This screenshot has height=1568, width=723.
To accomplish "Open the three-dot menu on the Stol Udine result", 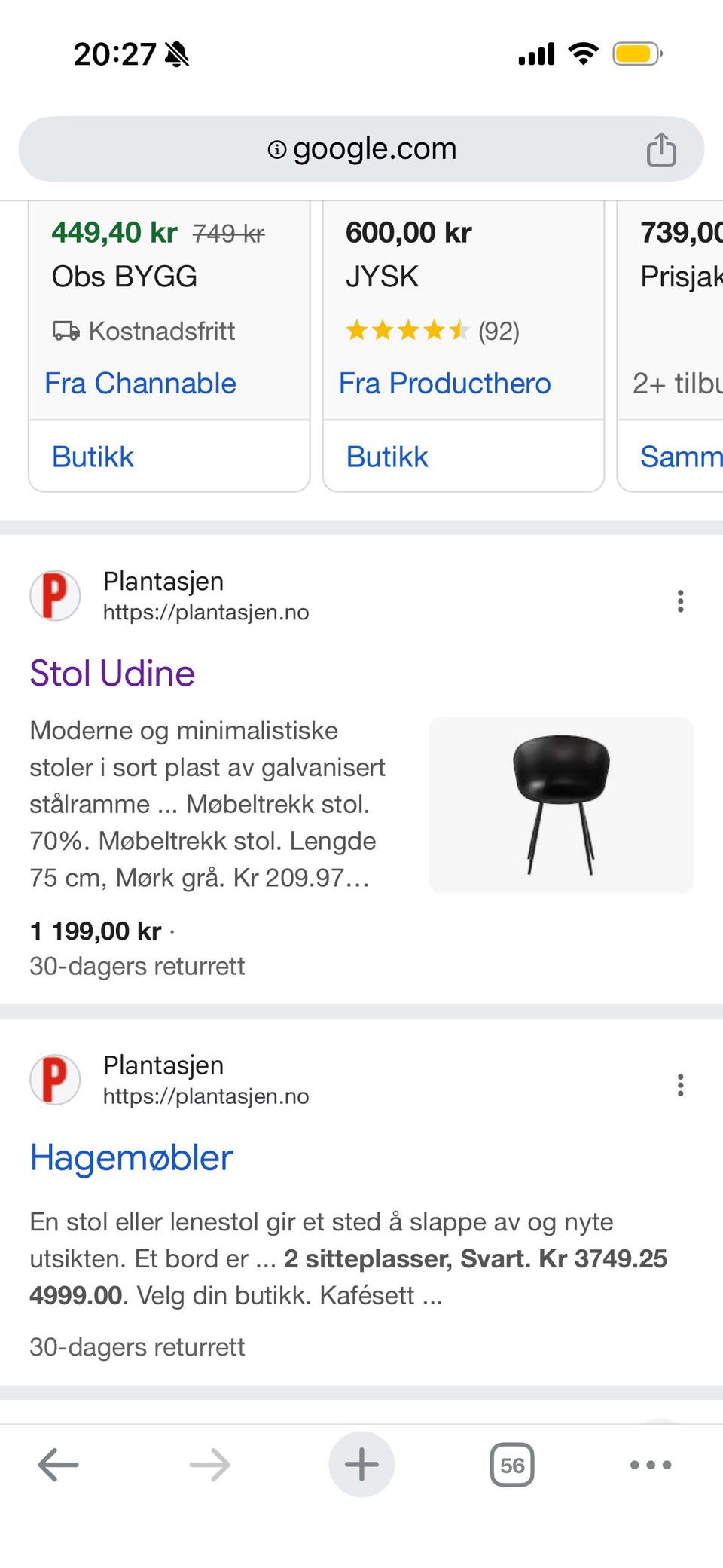I will point(681,601).
